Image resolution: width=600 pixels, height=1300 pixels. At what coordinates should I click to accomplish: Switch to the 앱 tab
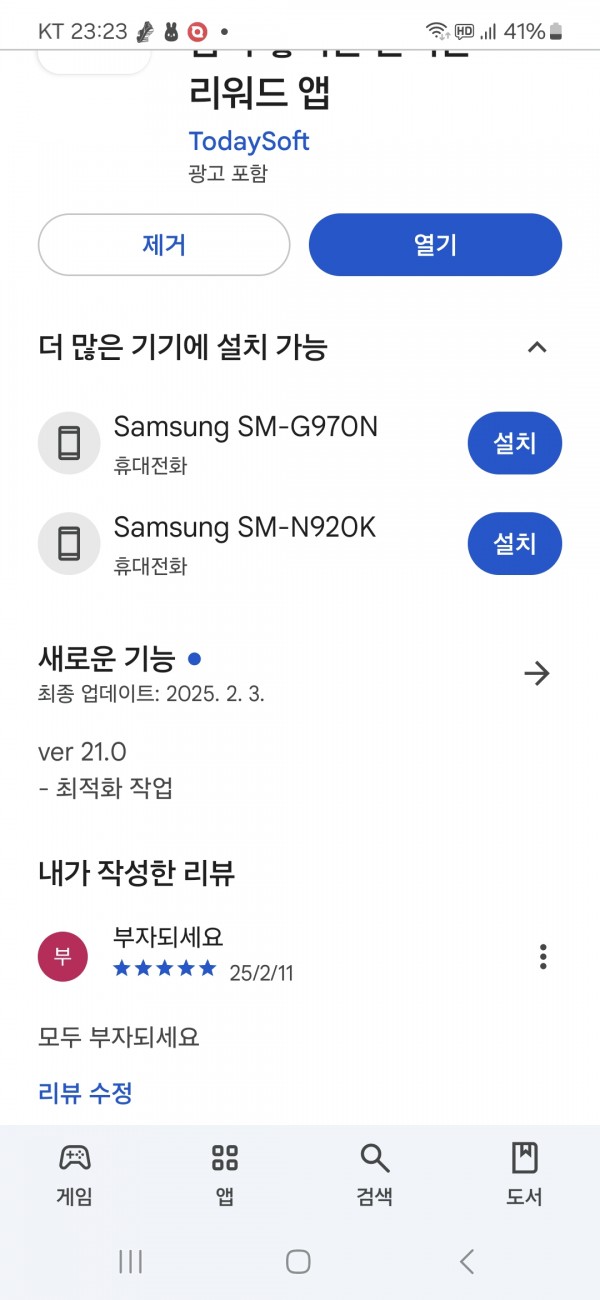(225, 1174)
